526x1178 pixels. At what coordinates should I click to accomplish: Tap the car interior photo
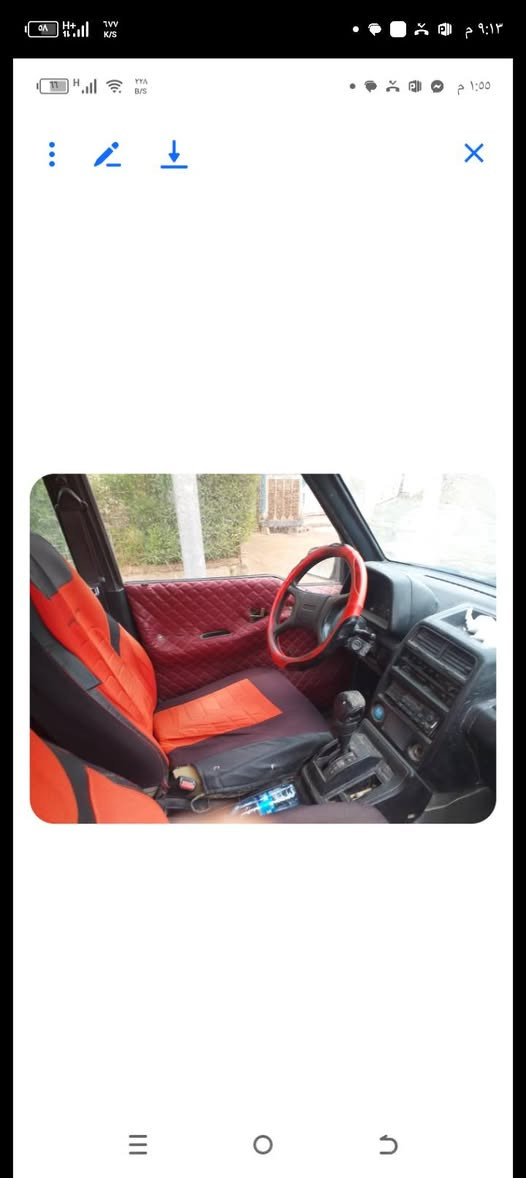point(262,648)
